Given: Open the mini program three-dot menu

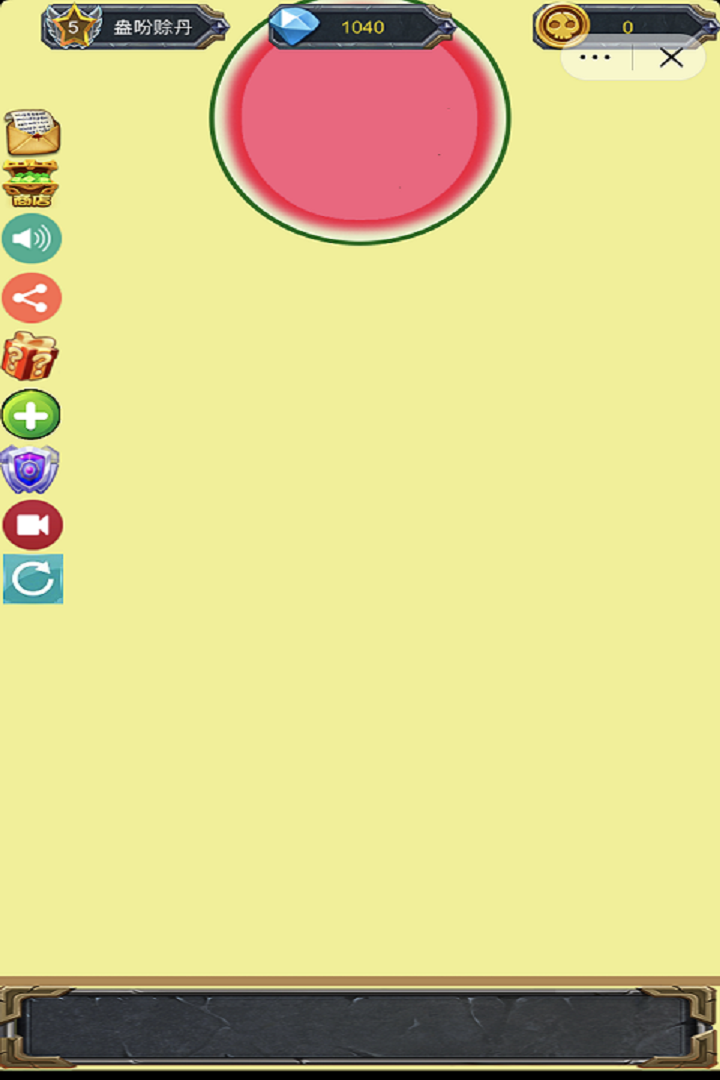Looking at the screenshot, I should click(x=595, y=58).
